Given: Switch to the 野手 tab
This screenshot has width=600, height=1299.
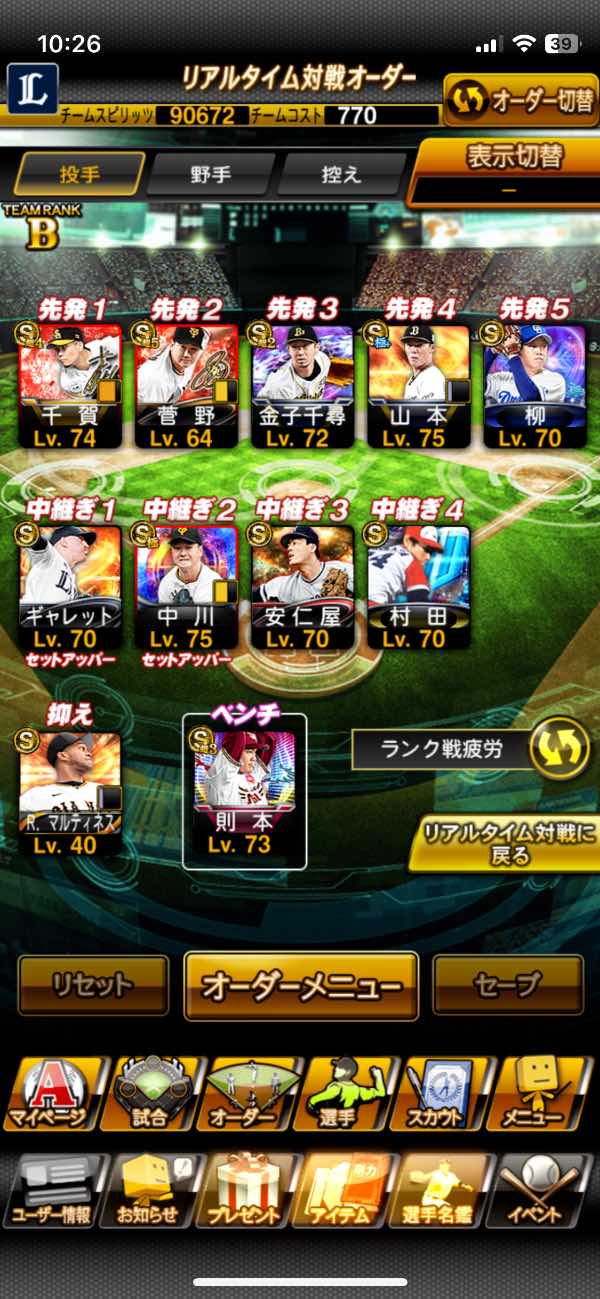Looking at the screenshot, I should coord(211,174).
